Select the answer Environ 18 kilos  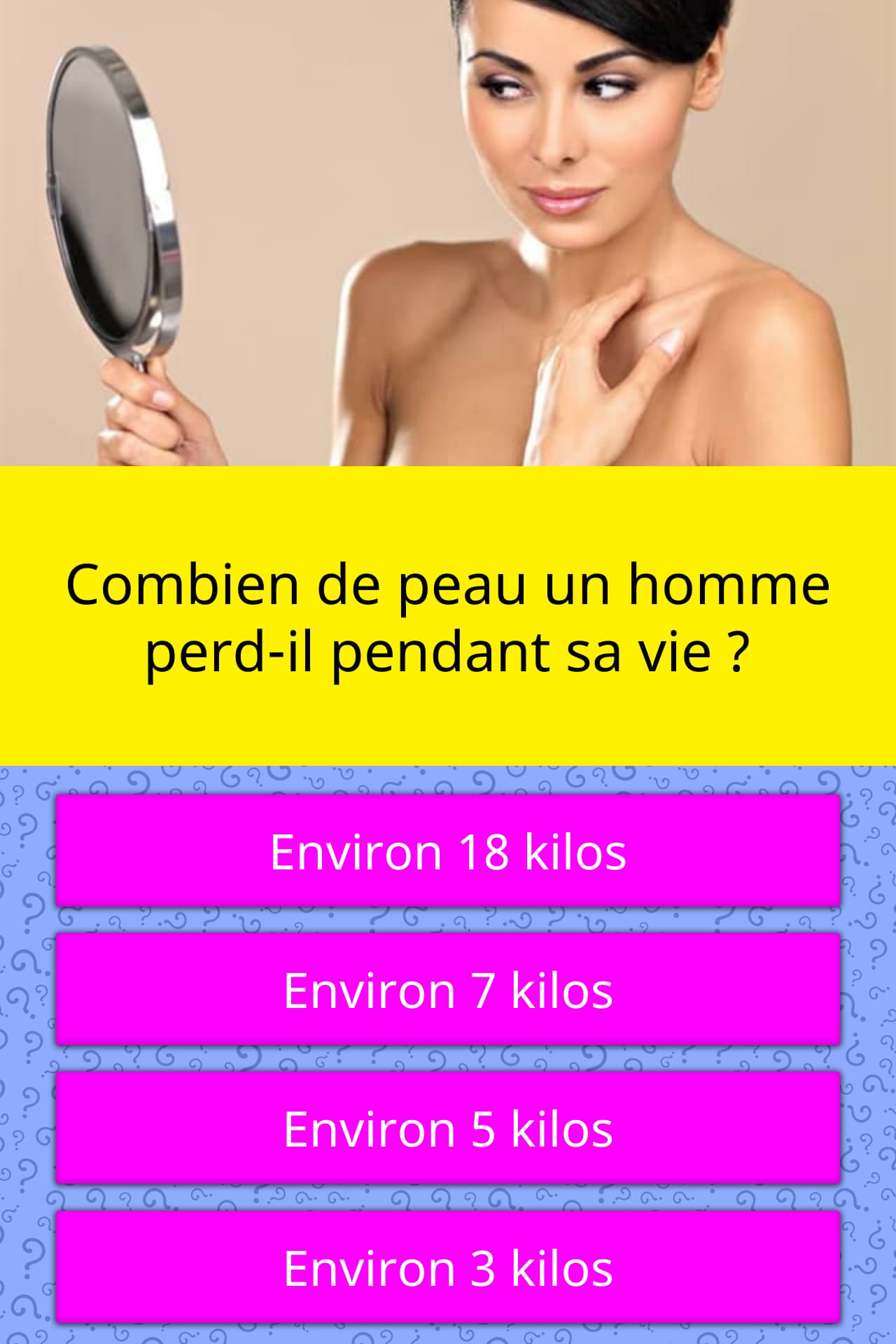[448, 851]
